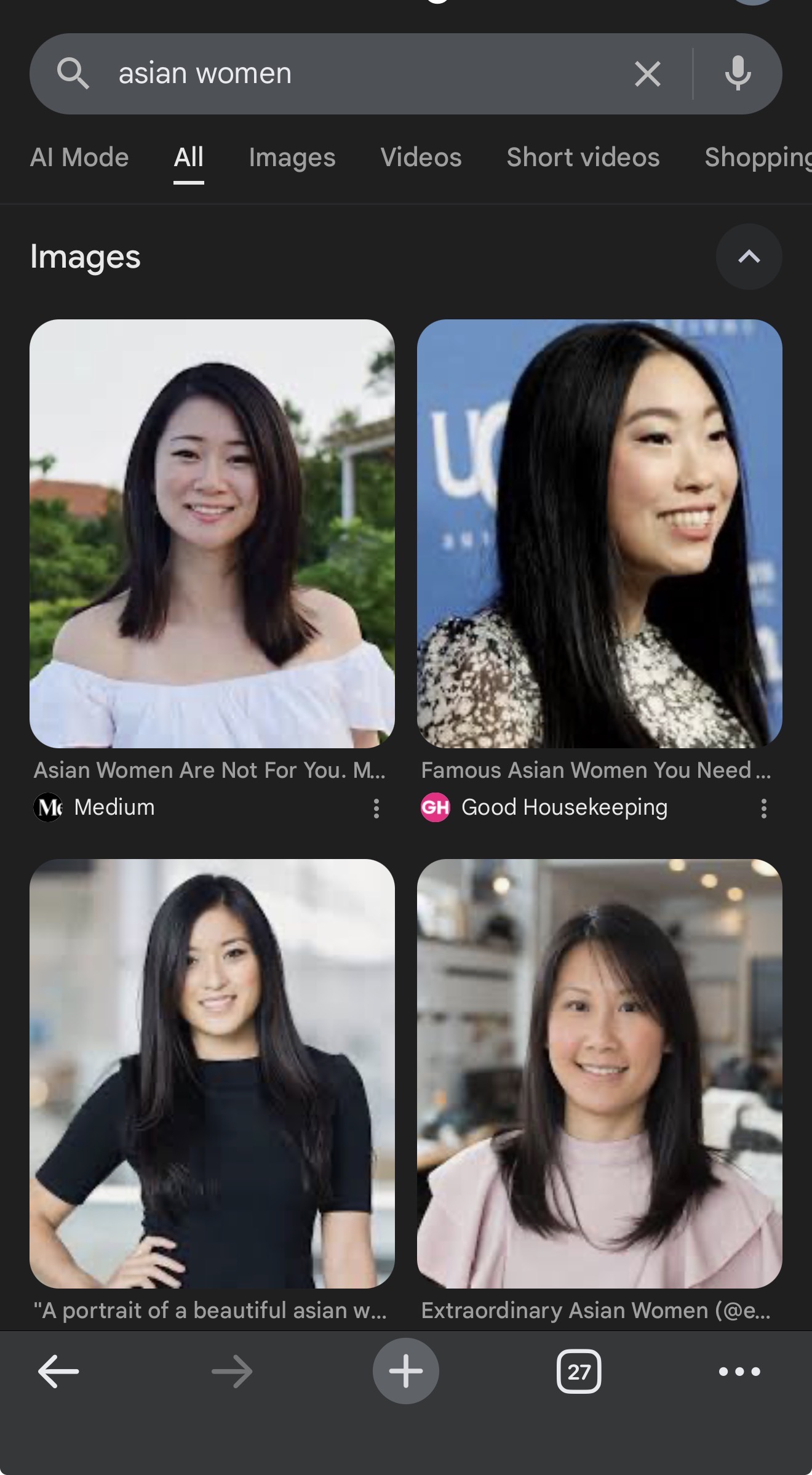
Task: Open the 'A portrait of a beautiful' image result
Action: click(212, 1073)
